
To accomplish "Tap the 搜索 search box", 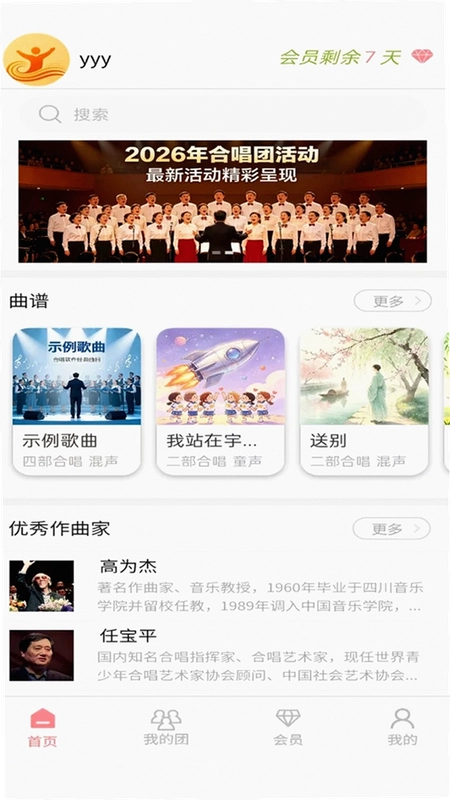I will point(222,114).
